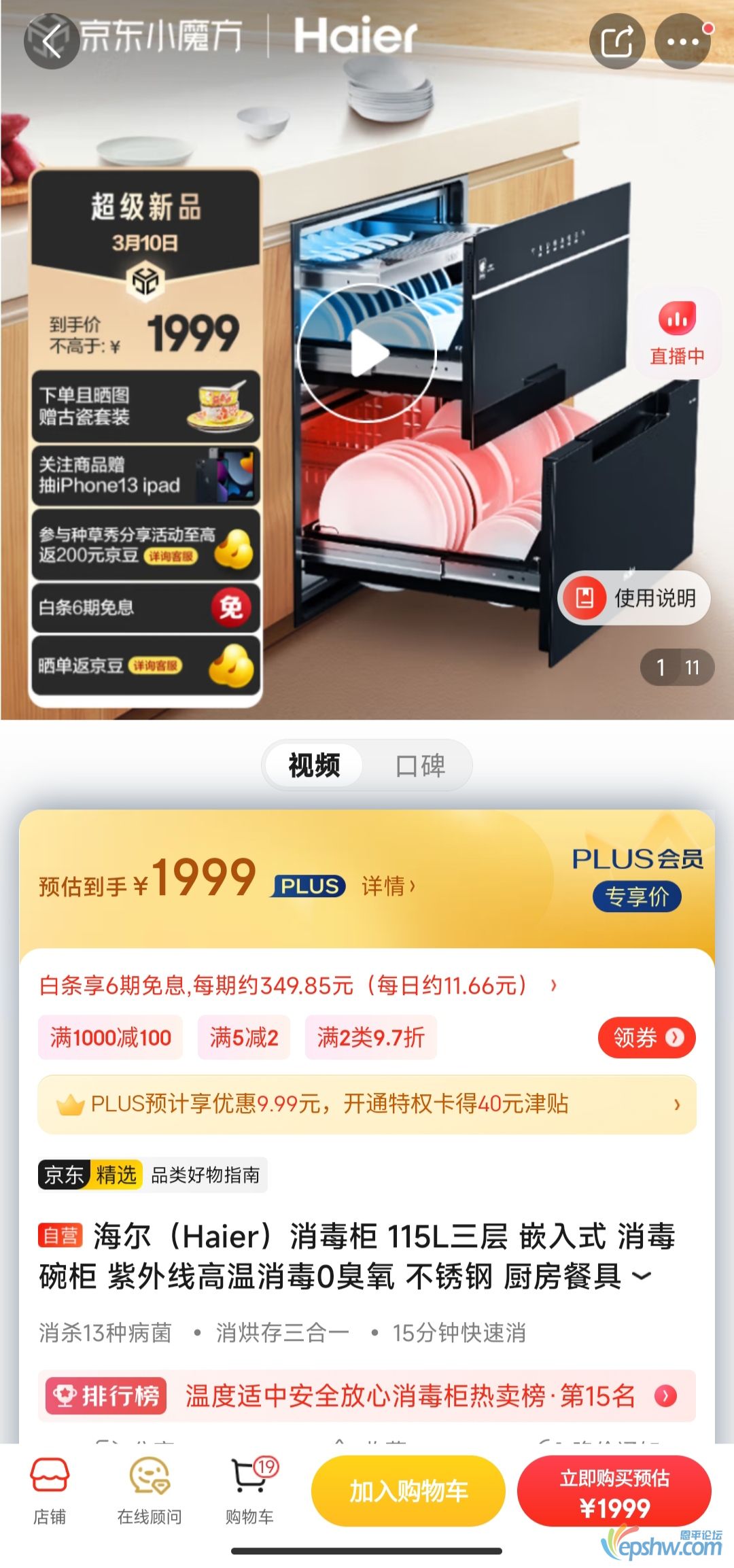This screenshot has width=734, height=1568.
Task: View PLUS price 详情
Action: 388,886
